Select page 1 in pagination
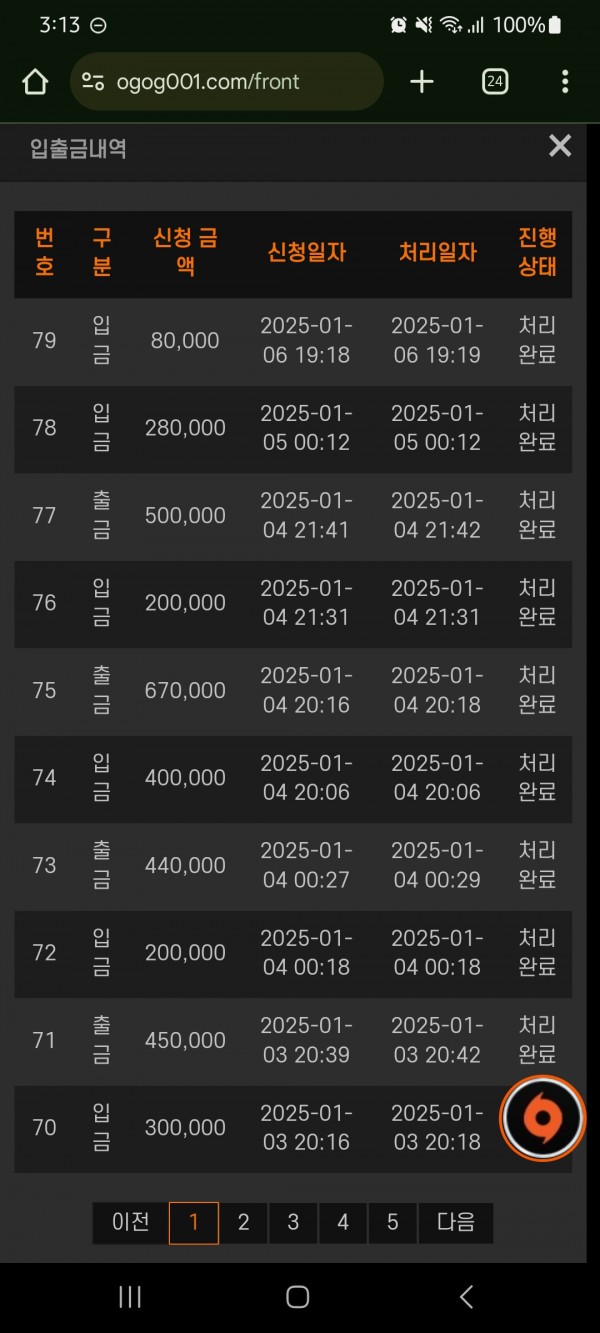600x1333 pixels. tap(194, 1223)
